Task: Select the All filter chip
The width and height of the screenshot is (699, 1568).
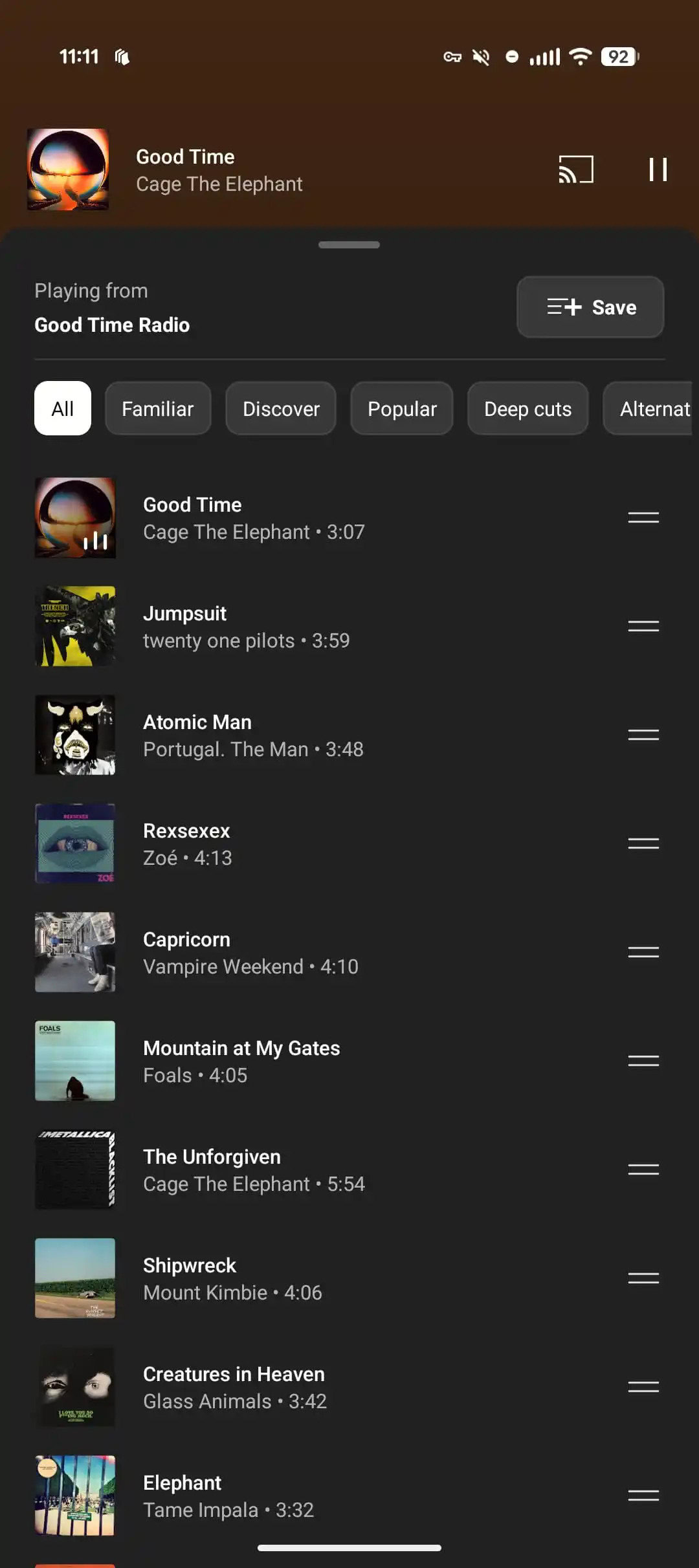Action: point(63,409)
